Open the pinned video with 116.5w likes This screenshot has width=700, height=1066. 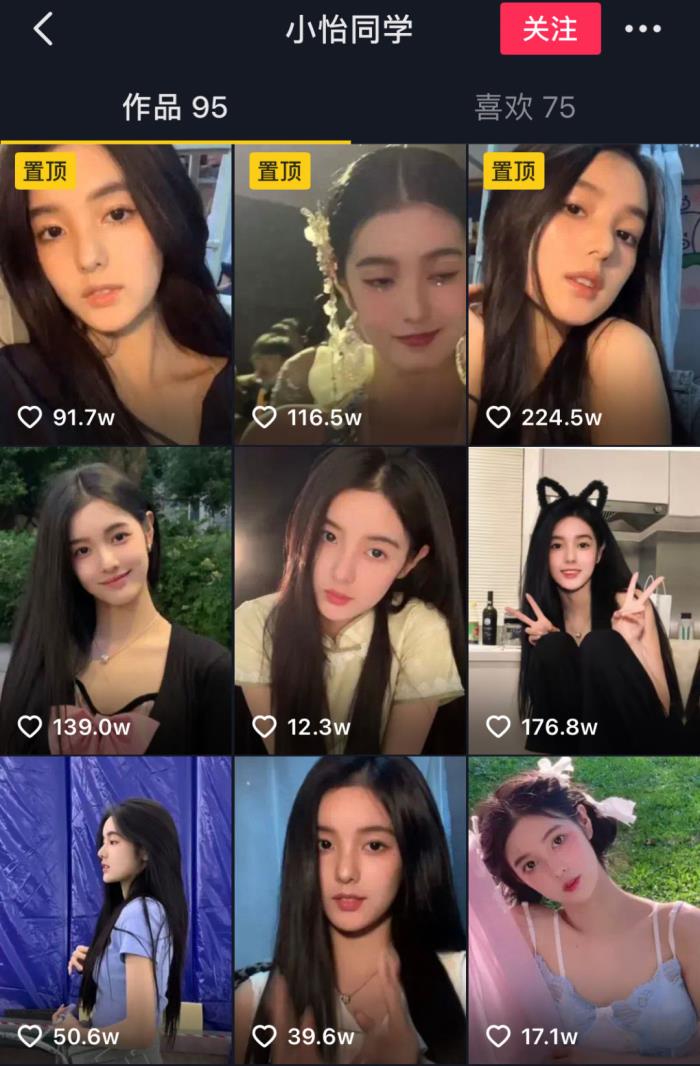pyautogui.click(x=350, y=295)
